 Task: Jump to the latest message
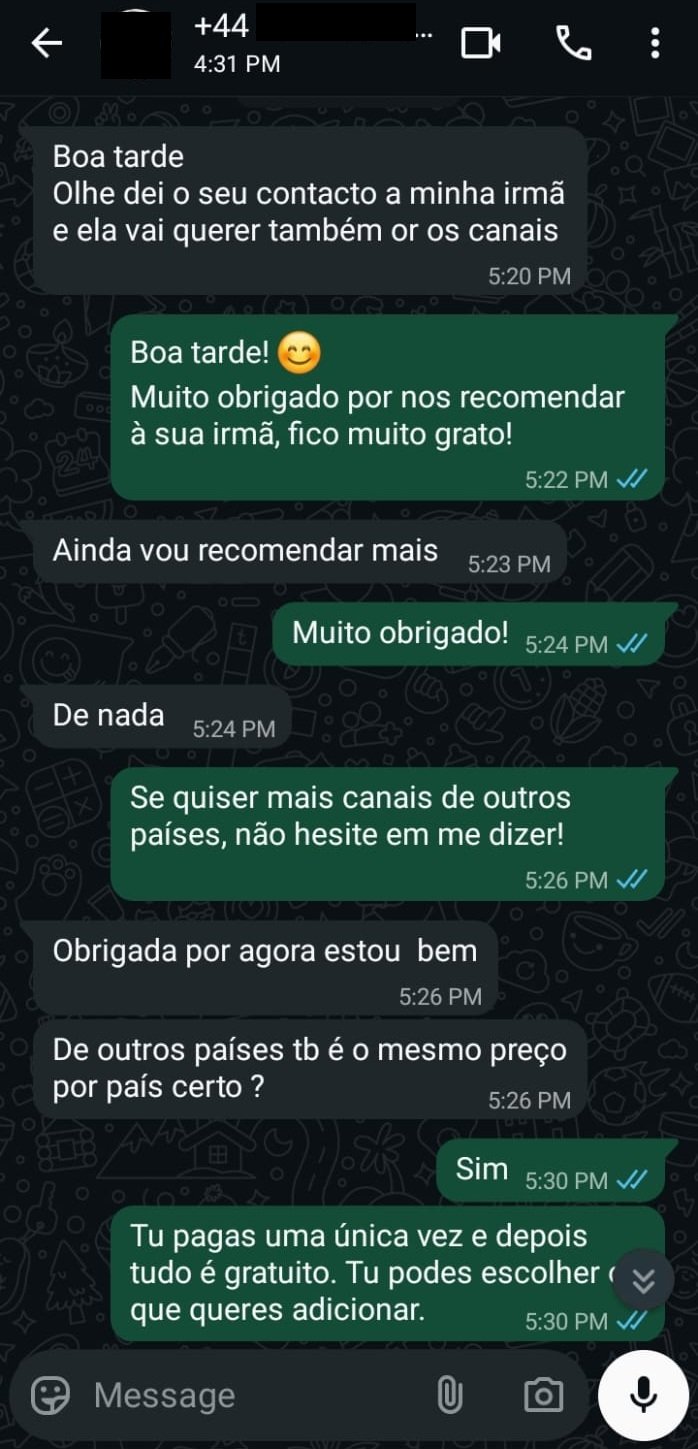pos(643,1279)
